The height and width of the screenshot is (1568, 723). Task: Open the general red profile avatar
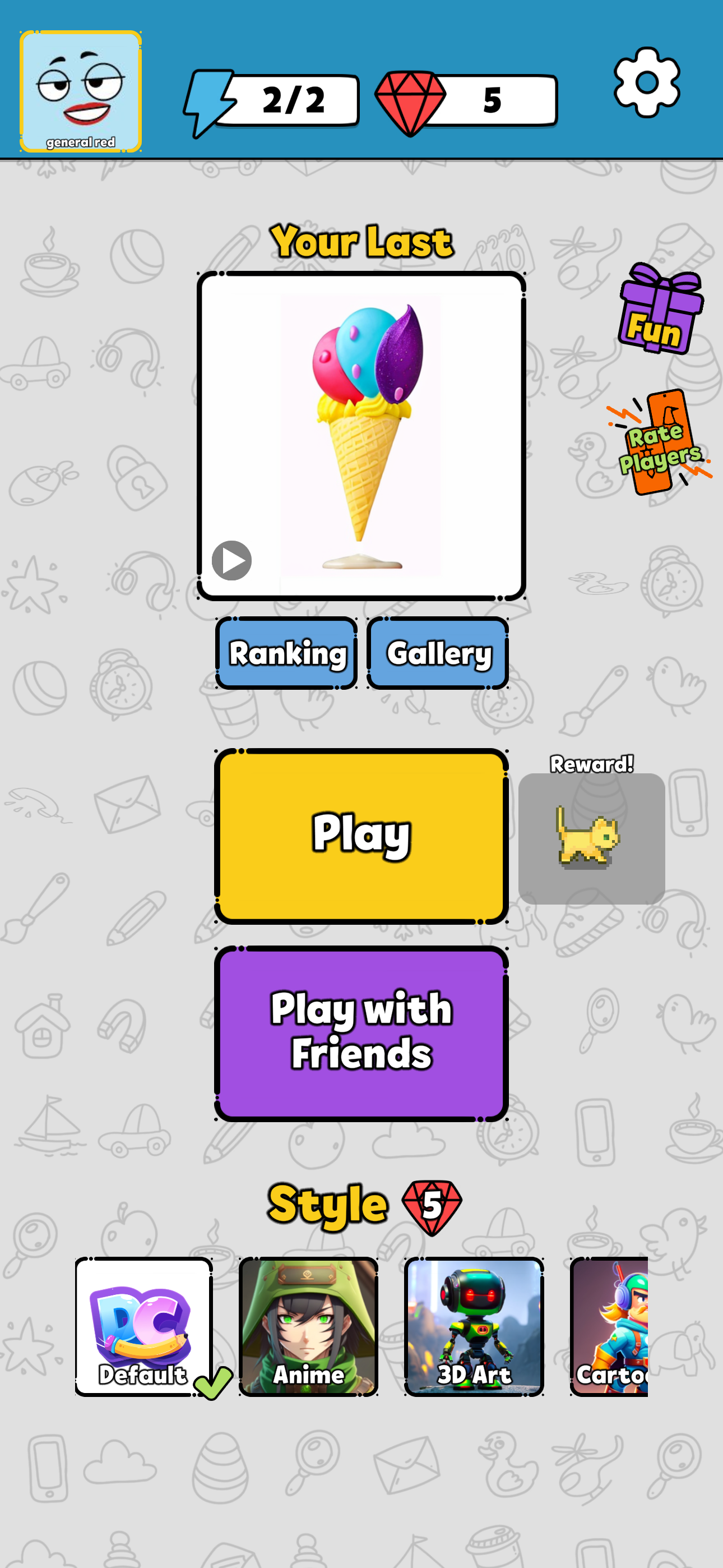(81, 91)
